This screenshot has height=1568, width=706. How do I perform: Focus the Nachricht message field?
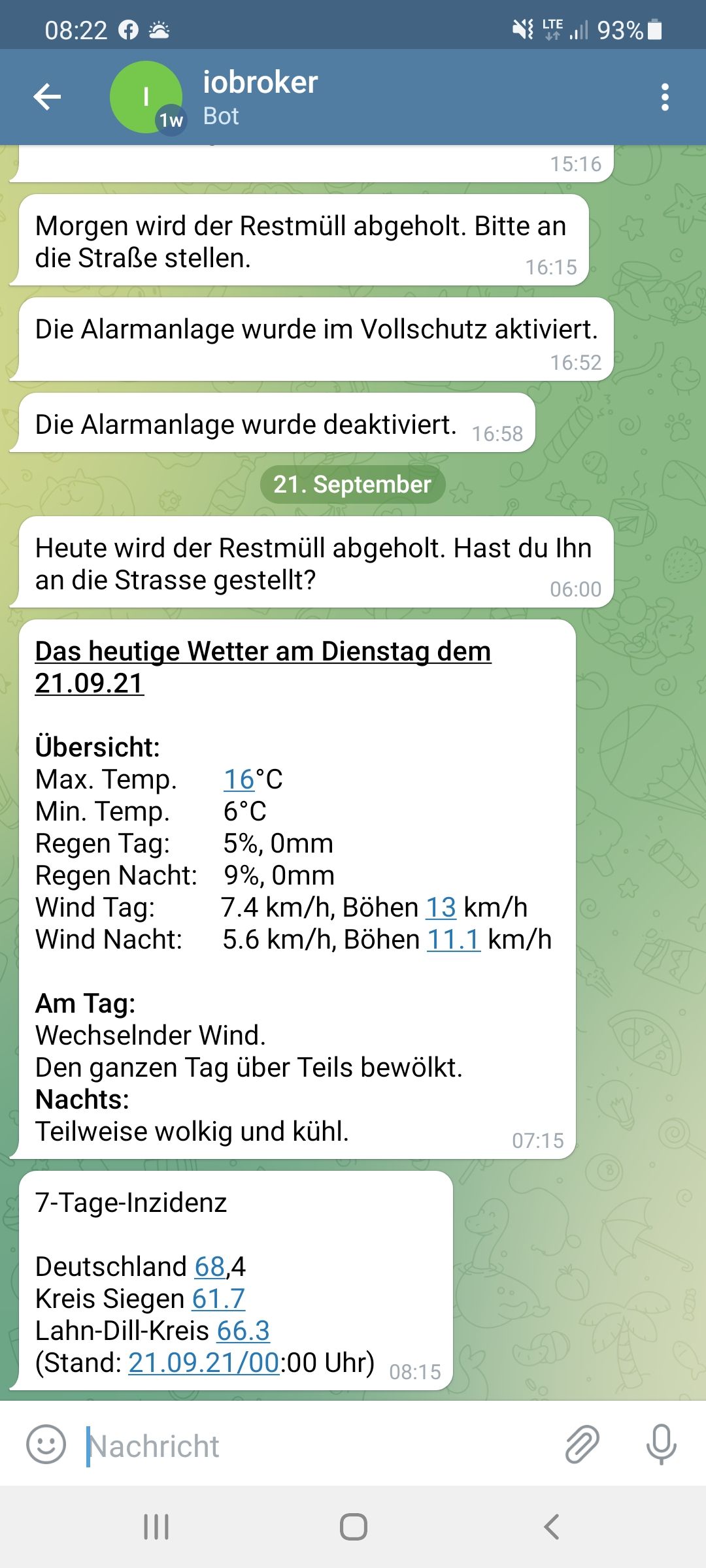(314, 1446)
